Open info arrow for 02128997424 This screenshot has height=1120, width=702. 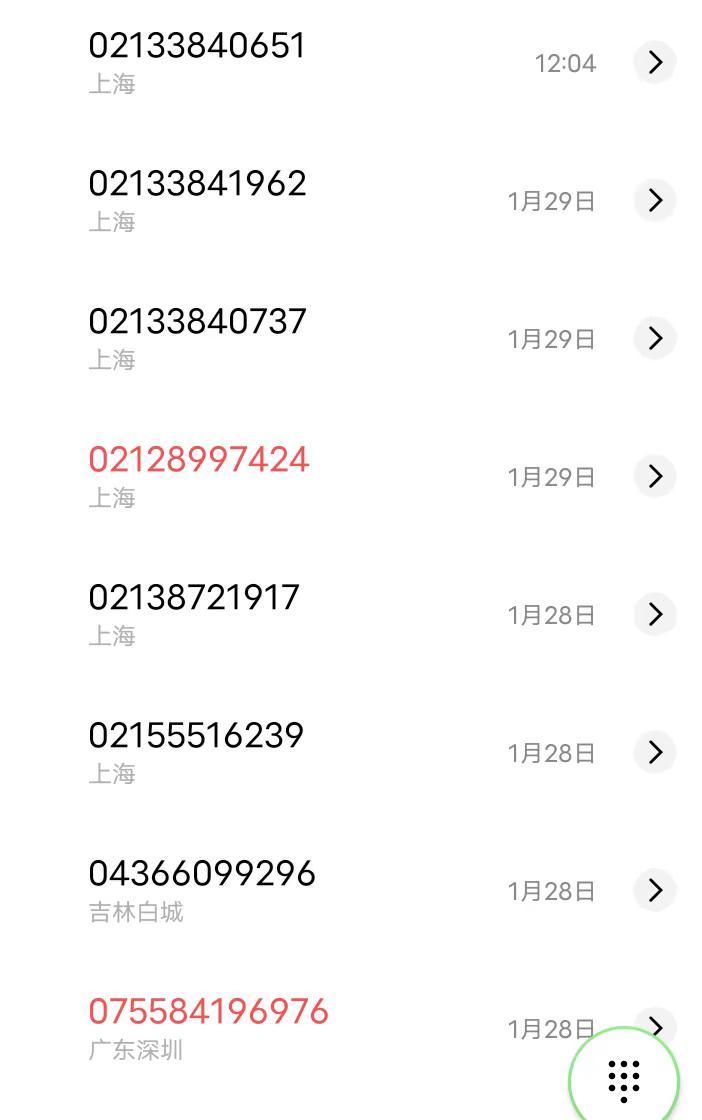655,476
